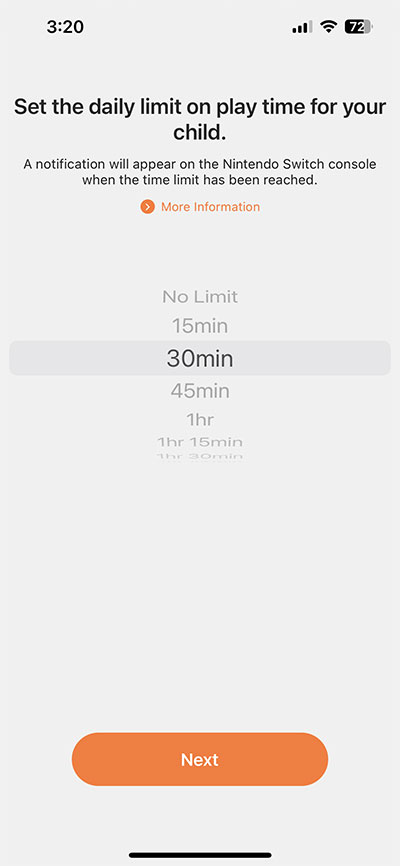This screenshot has width=400, height=866.
Task: Choose 1hr 15min play time
Action: pos(200,442)
